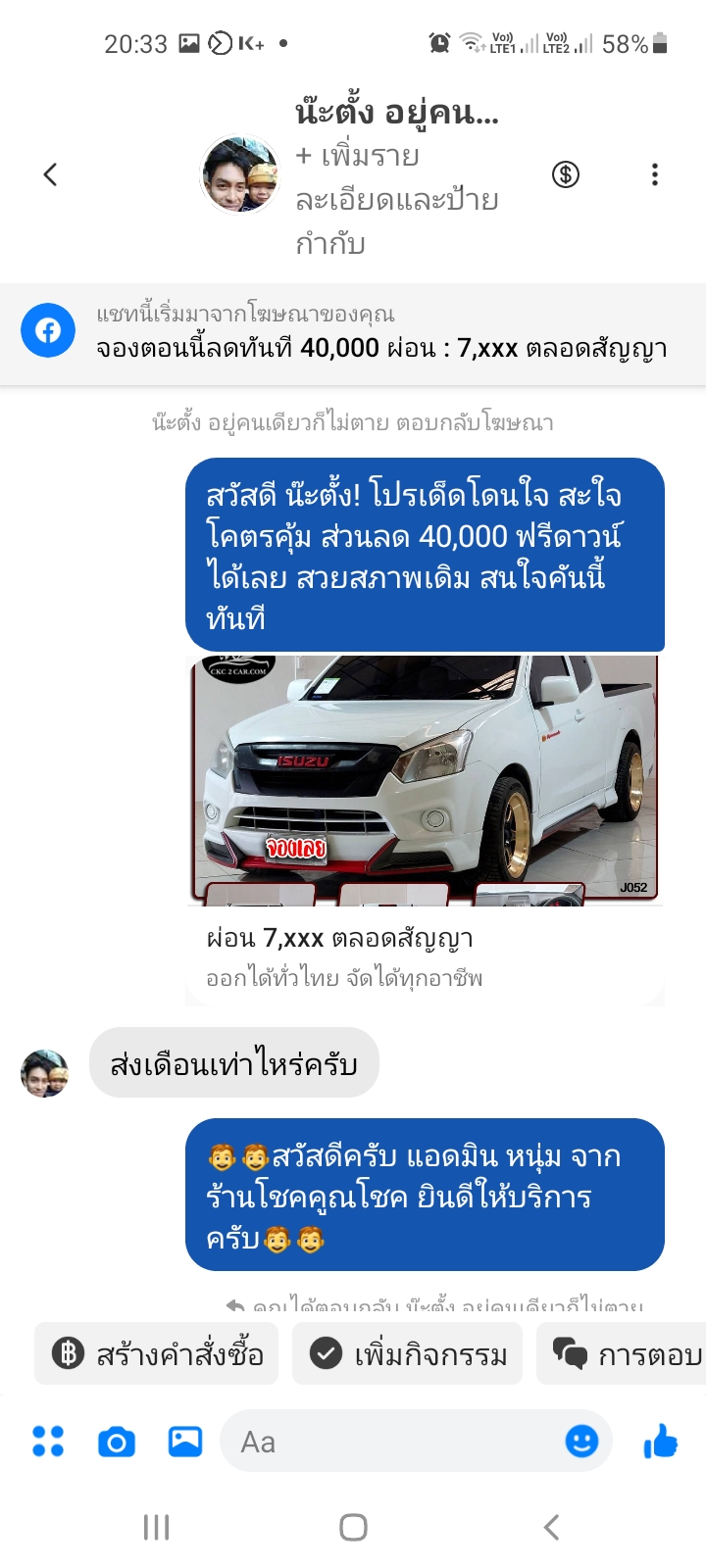Screen dimensions: 706x1568
Task: Open the white Isuzu pickup ad card
Action: pos(424,779)
